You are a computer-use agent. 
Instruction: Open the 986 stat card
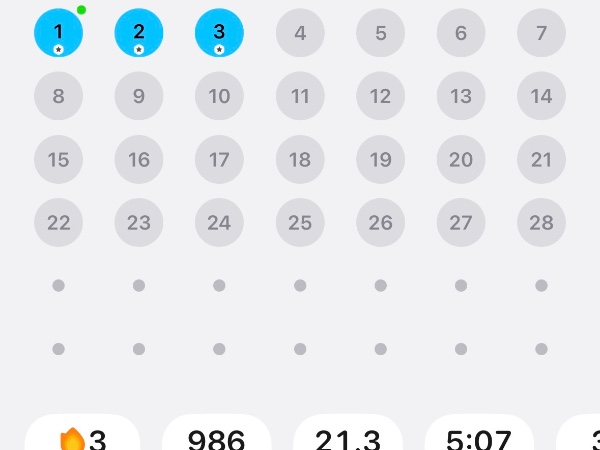click(x=216, y=436)
